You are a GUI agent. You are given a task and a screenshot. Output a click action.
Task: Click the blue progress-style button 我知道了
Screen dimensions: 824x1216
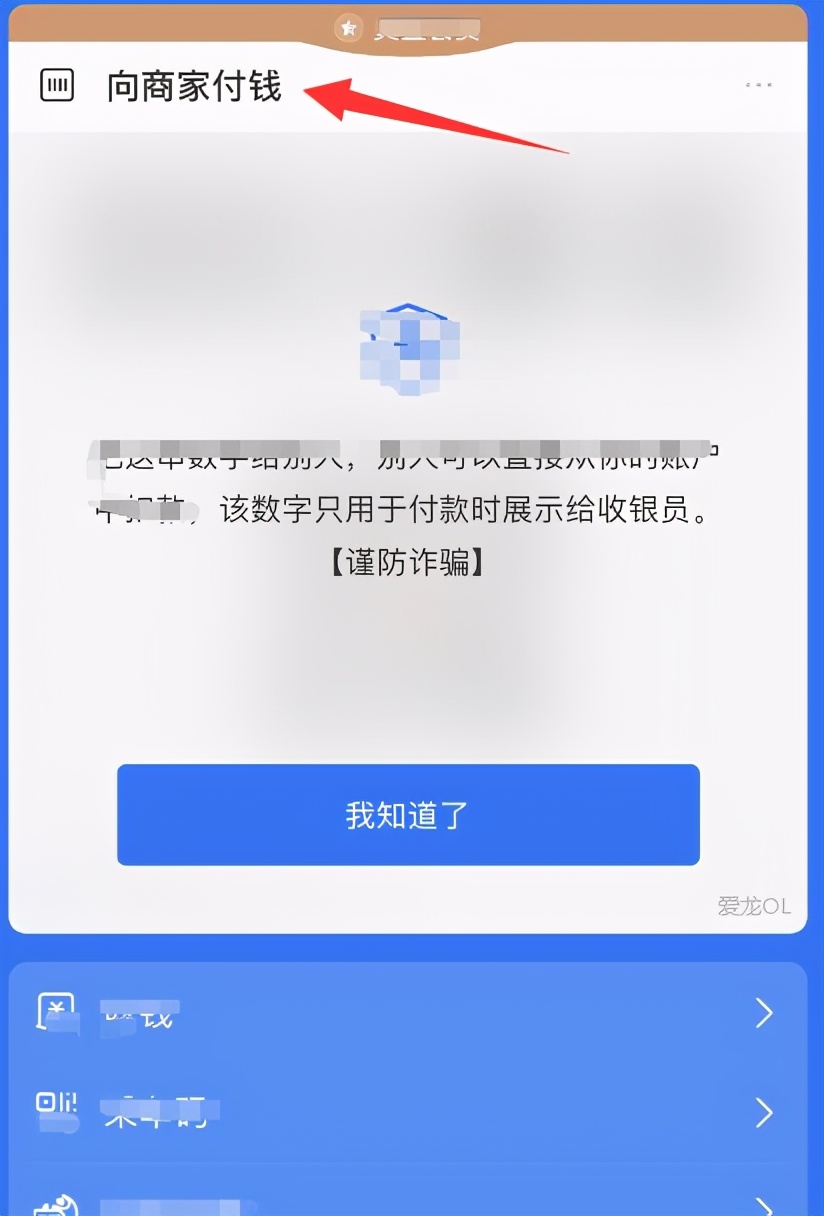[x=408, y=814]
